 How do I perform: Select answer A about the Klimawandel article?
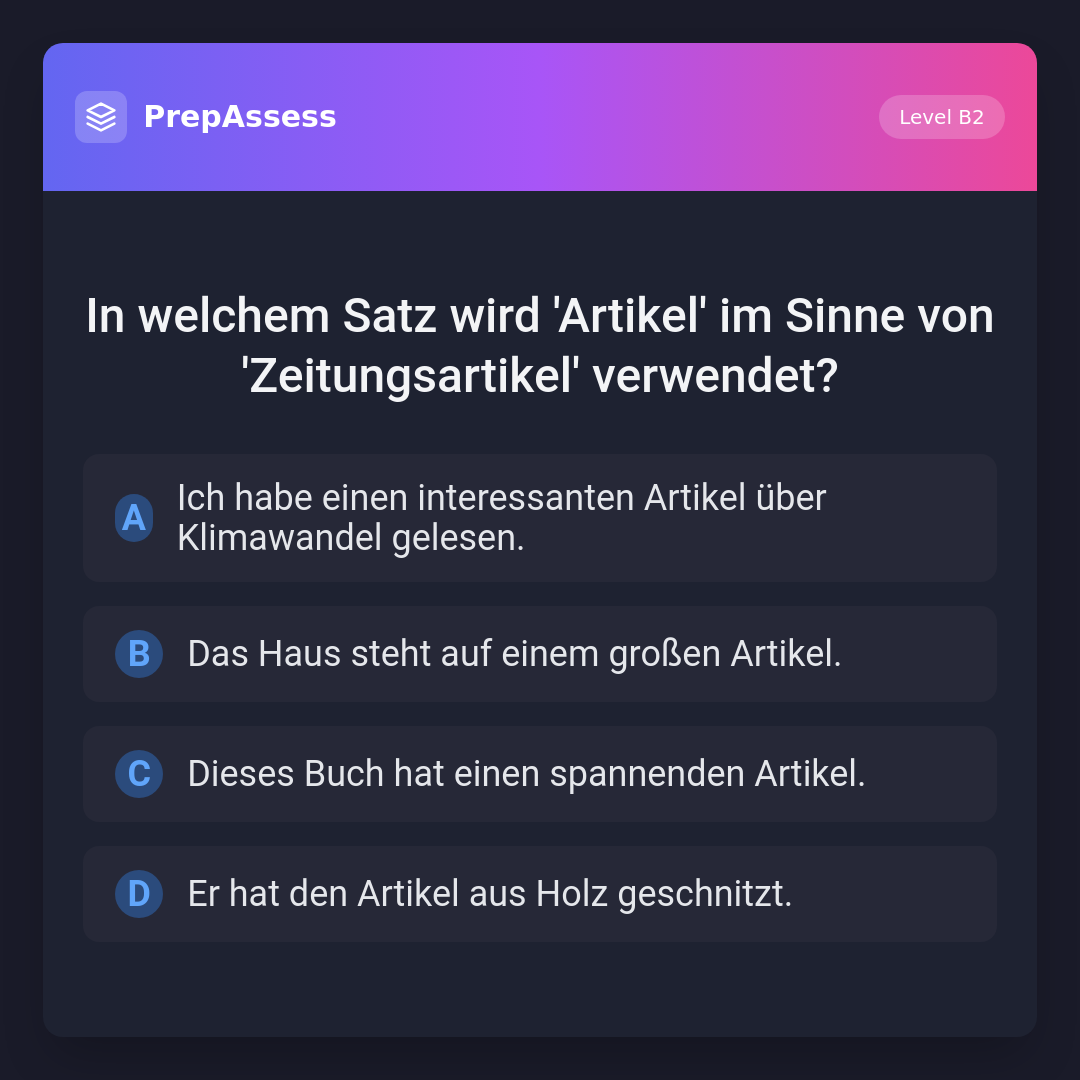[540, 518]
